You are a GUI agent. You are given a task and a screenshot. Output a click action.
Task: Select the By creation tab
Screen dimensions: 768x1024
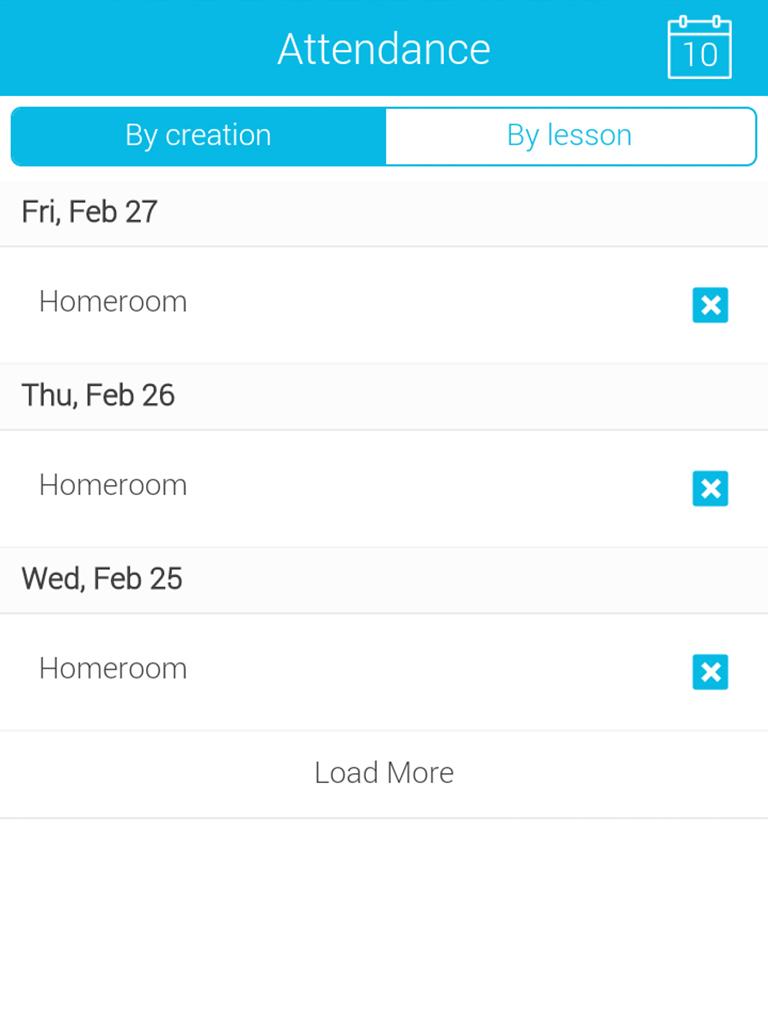[199, 136]
